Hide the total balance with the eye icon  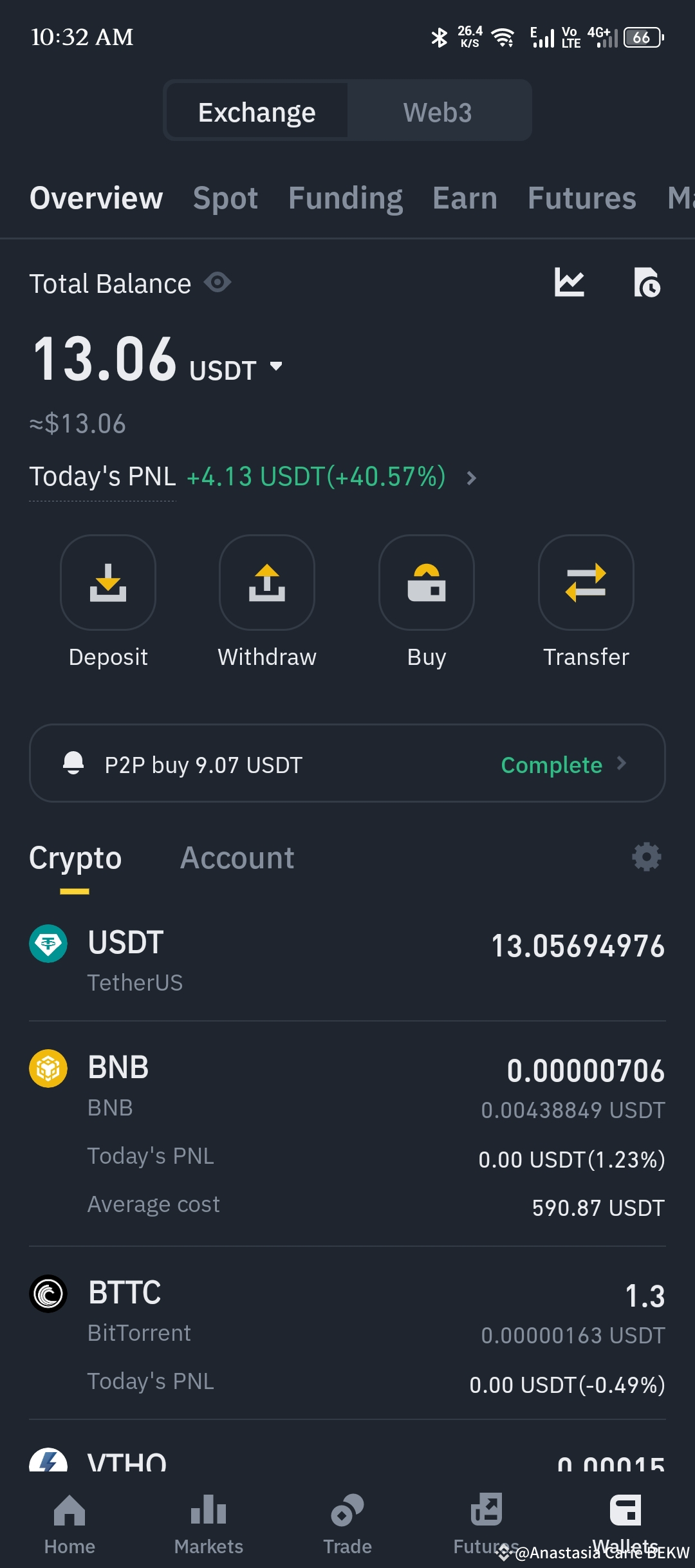pos(218,283)
